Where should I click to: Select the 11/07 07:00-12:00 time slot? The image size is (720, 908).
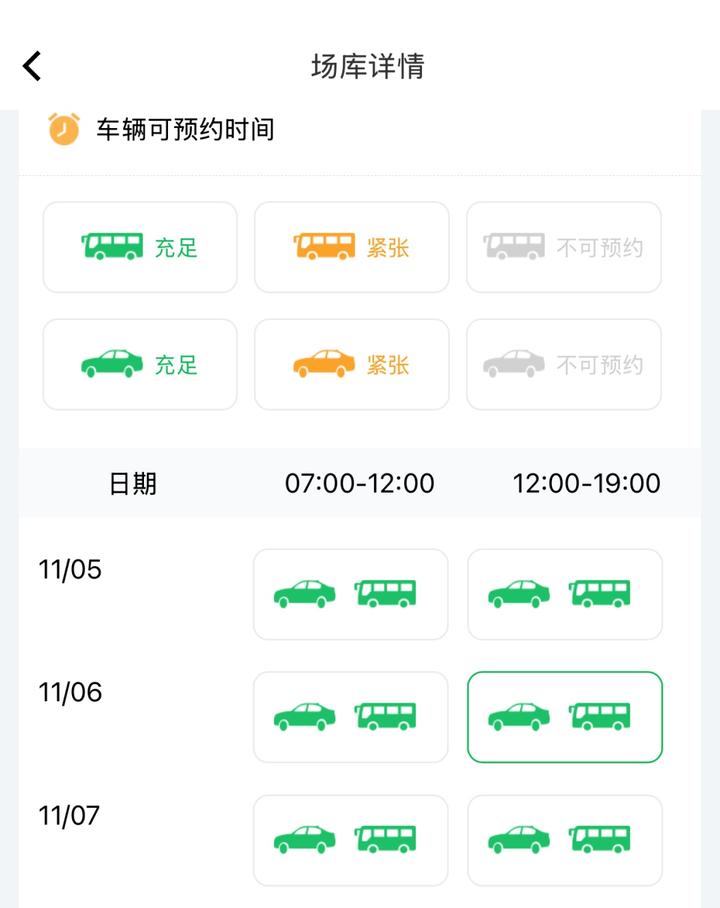[x=350, y=840]
